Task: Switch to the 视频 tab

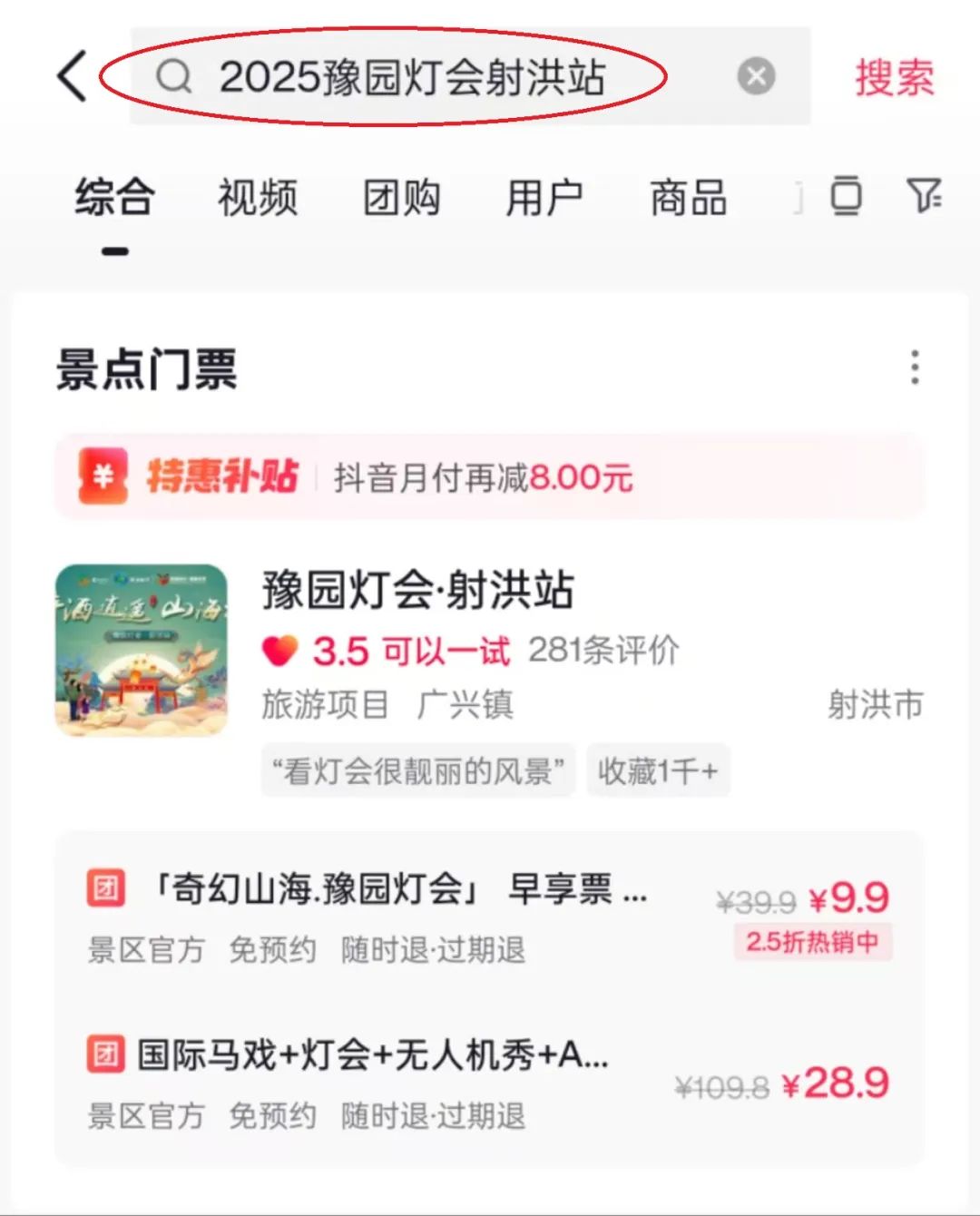Action: [x=258, y=198]
